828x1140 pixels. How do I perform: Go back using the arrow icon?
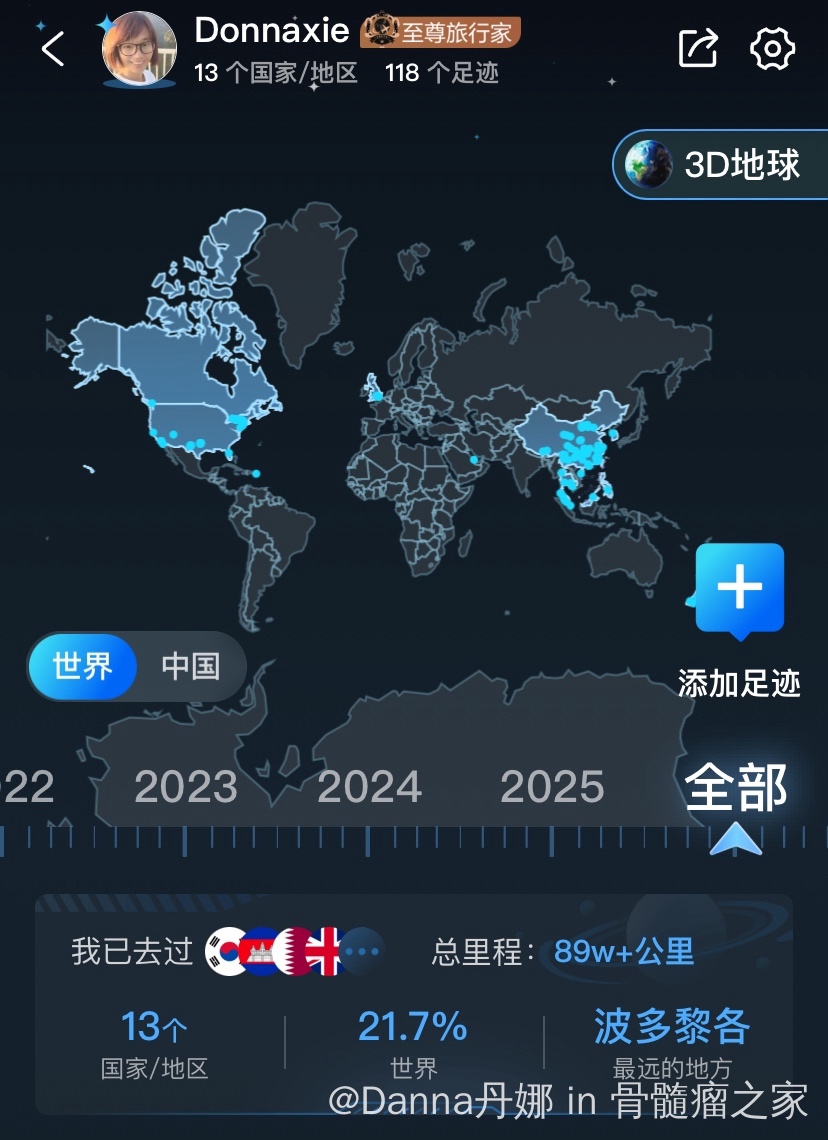click(52, 48)
